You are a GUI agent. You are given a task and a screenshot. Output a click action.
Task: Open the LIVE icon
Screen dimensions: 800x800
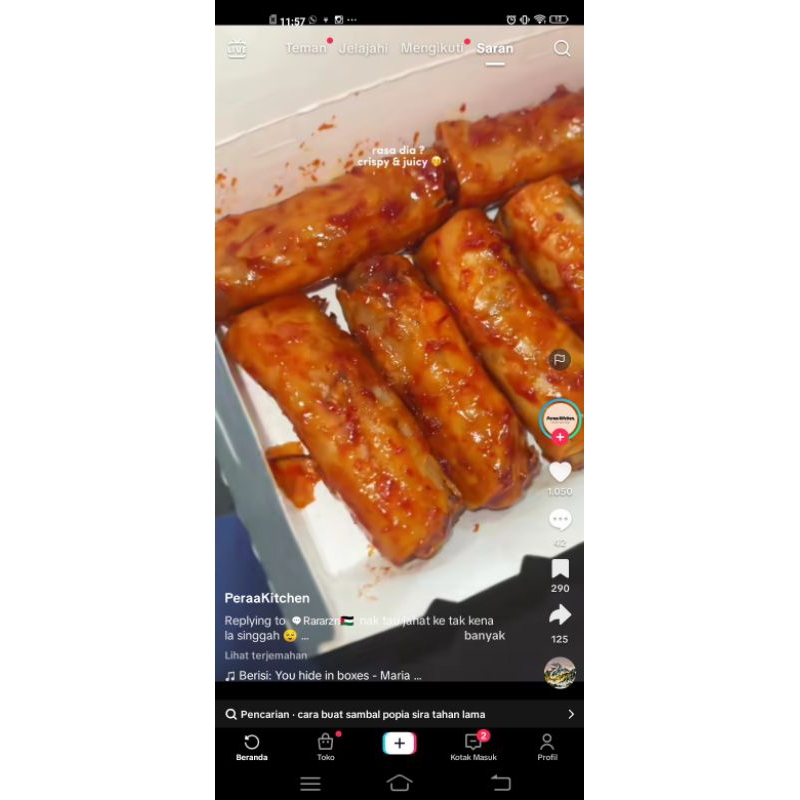237,49
